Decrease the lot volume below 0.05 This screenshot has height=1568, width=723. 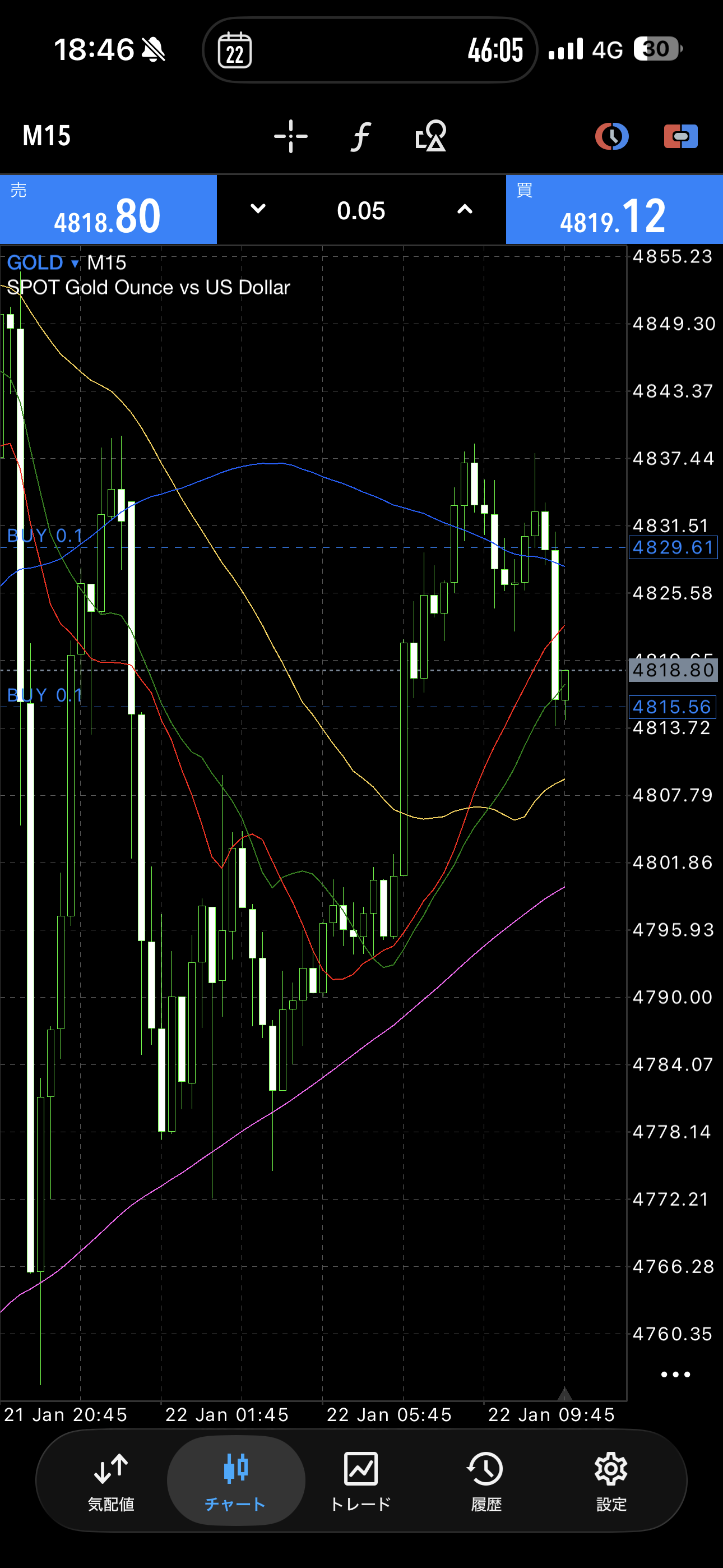click(x=258, y=209)
